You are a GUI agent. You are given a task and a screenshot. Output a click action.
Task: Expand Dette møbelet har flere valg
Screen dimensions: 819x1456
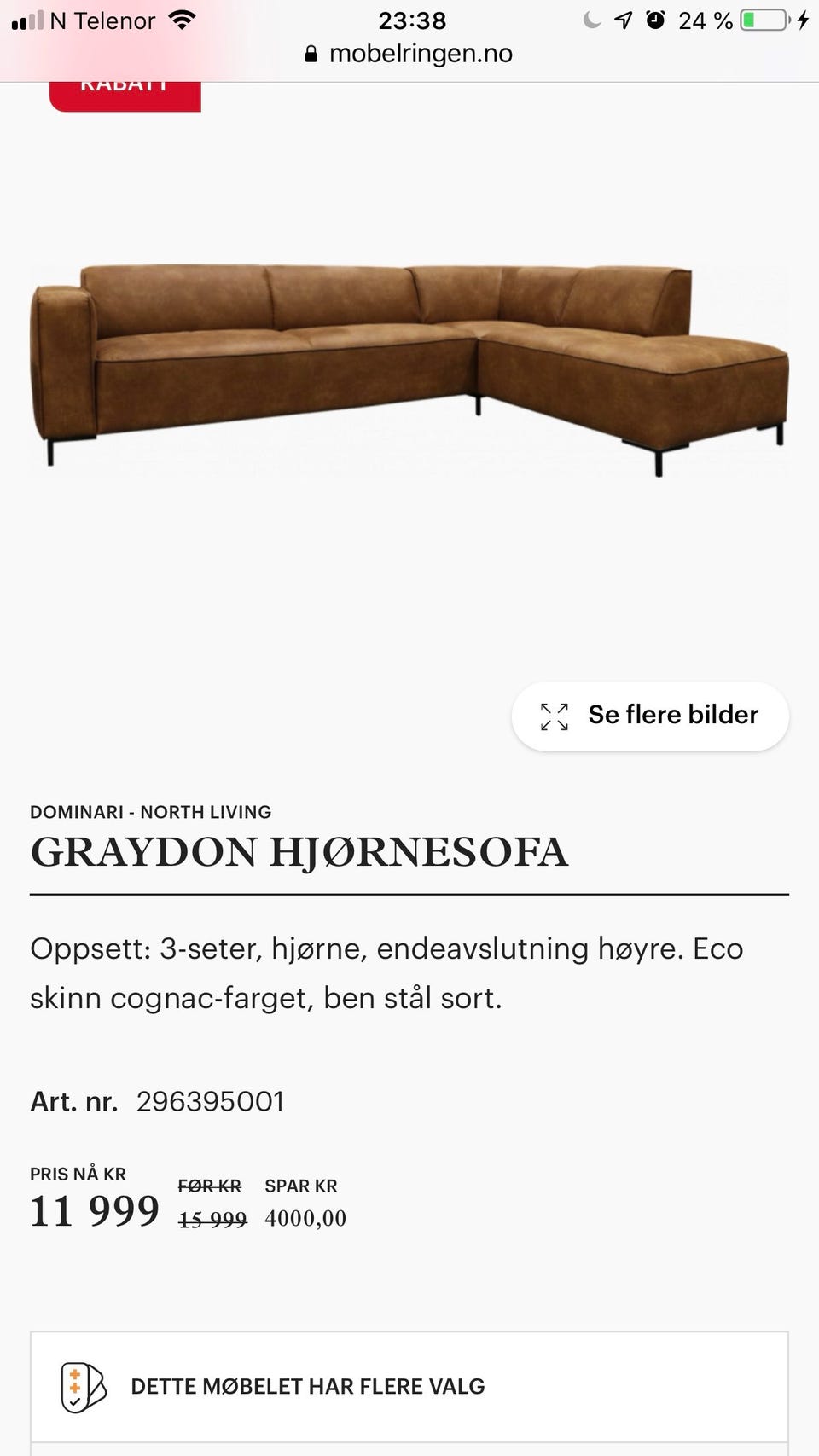point(409,1386)
